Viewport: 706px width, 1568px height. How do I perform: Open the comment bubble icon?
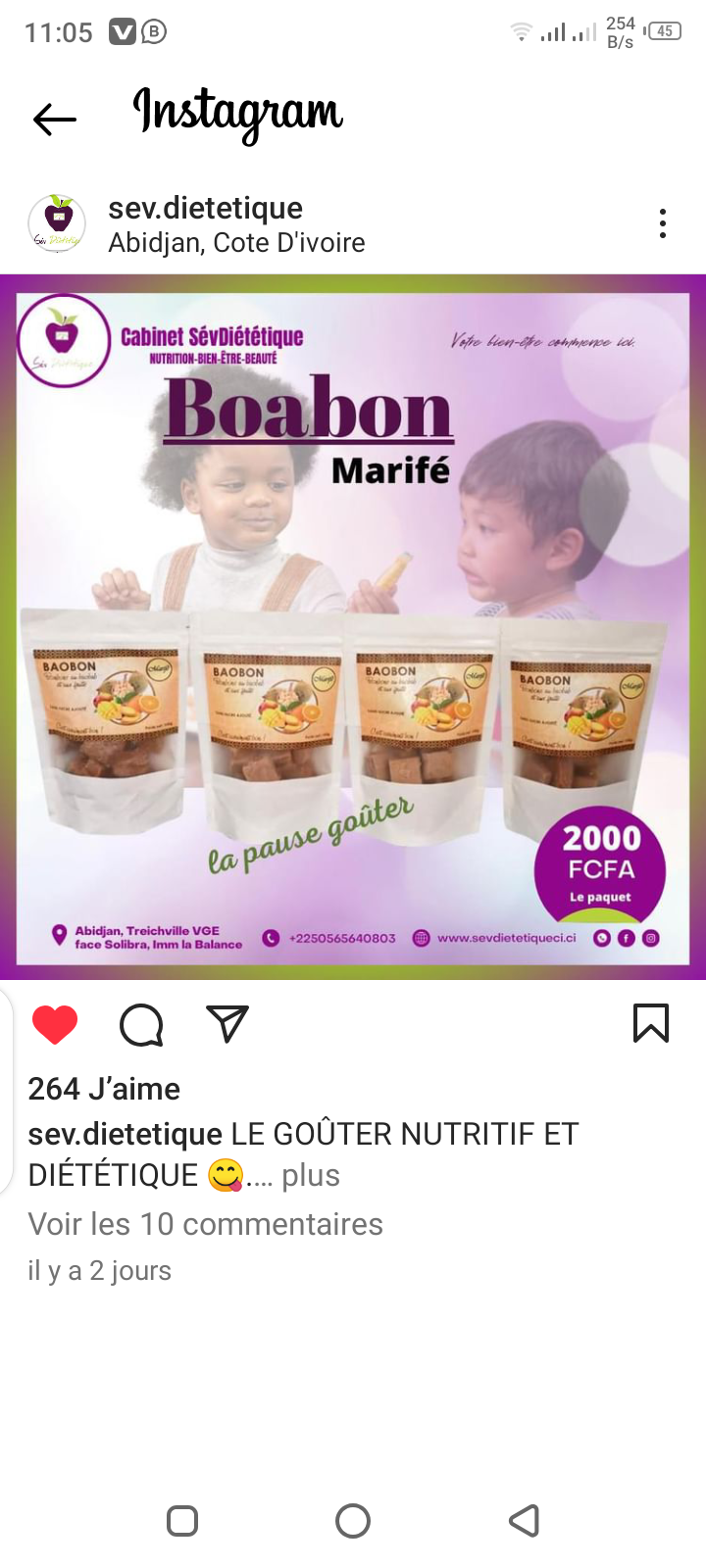141,1025
